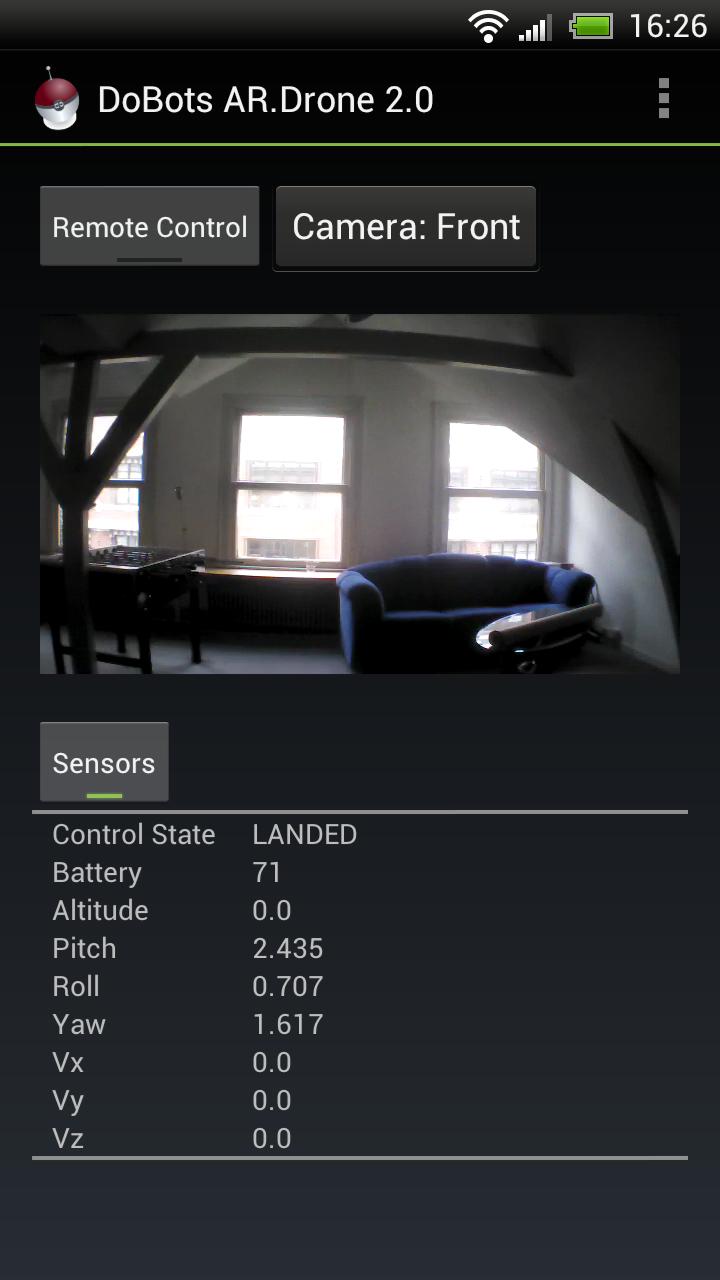Toggle the Sensors panel
This screenshot has height=1280, width=720.
(x=104, y=762)
